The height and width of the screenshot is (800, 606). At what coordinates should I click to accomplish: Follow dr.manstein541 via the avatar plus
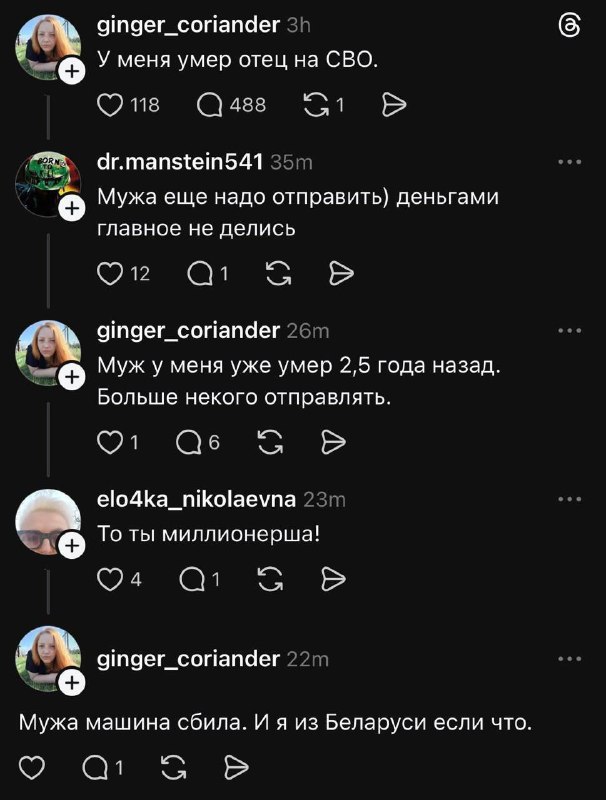pos(71,208)
